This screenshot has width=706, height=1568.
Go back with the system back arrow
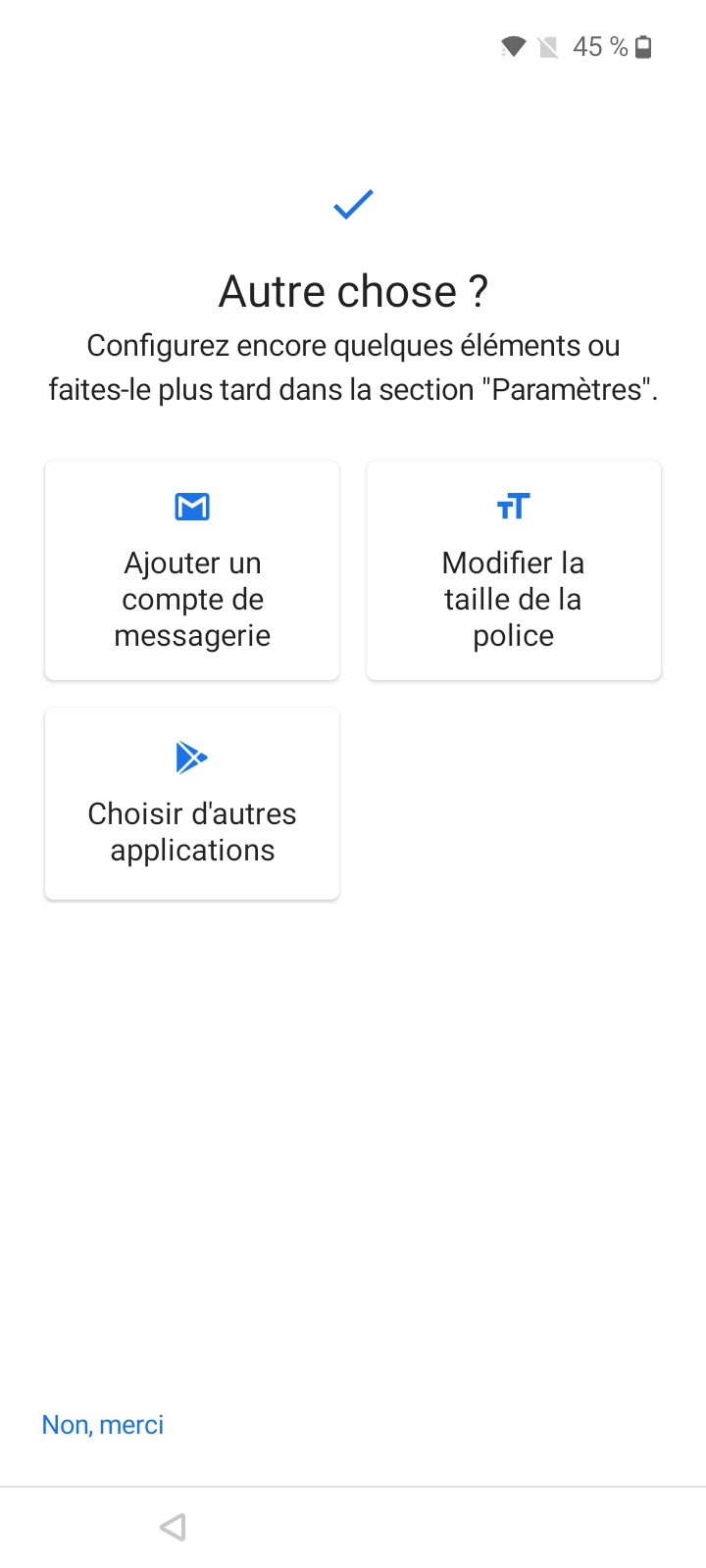tap(174, 1527)
